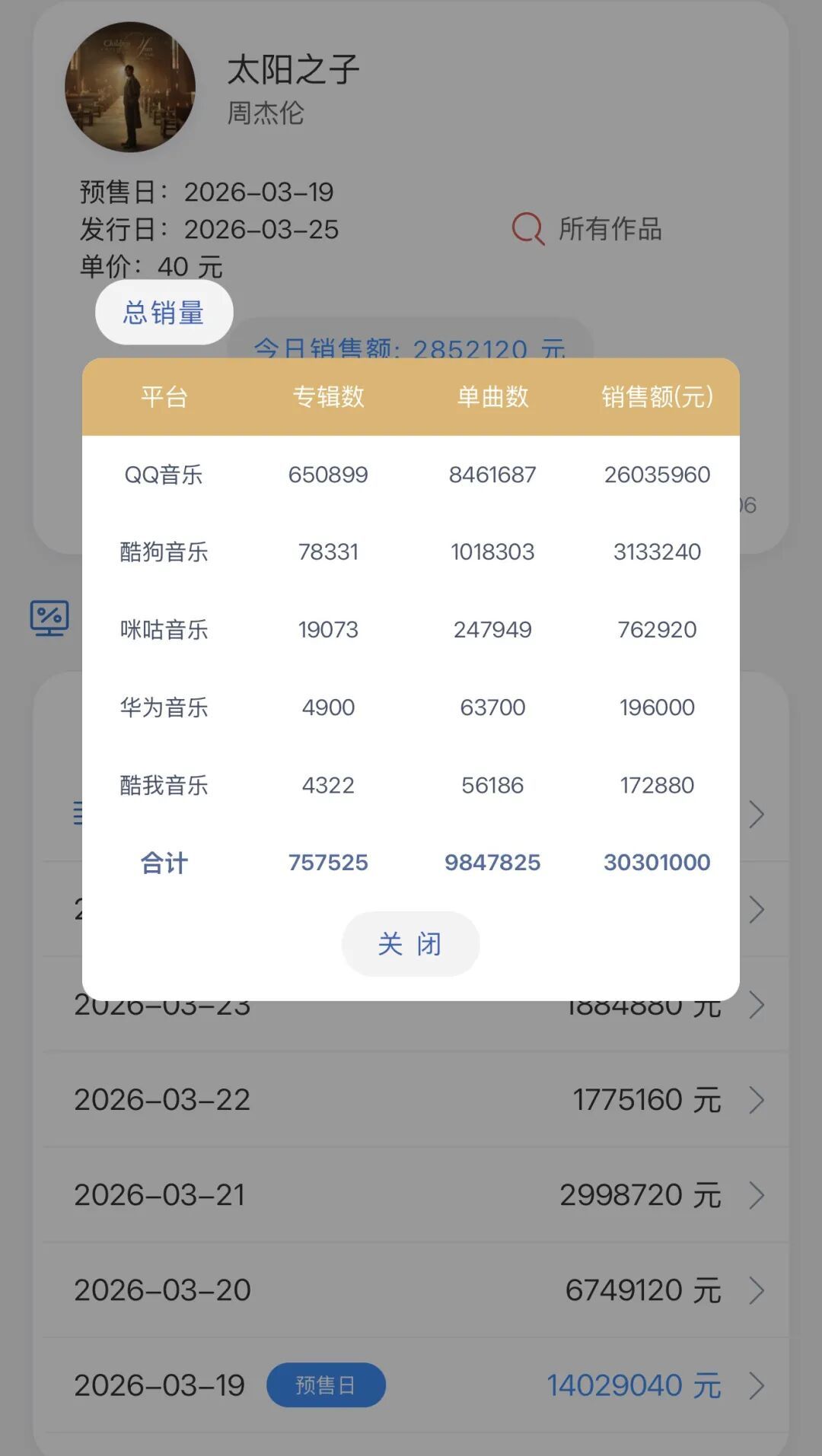This screenshot has width=822, height=1456.
Task: Tap the 总销量 button
Action: pyautogui.click(x=164, y=313)
